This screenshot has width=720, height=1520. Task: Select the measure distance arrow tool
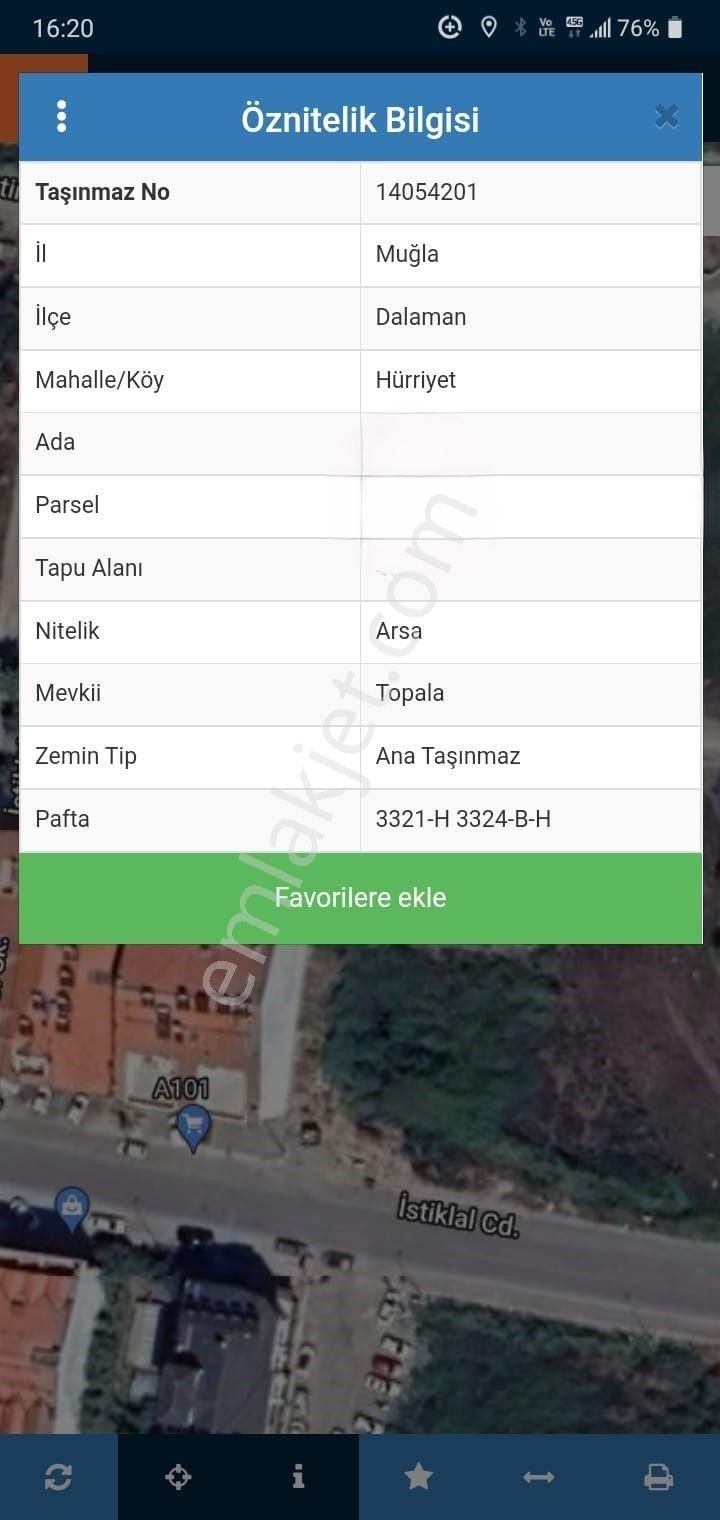538,1477
